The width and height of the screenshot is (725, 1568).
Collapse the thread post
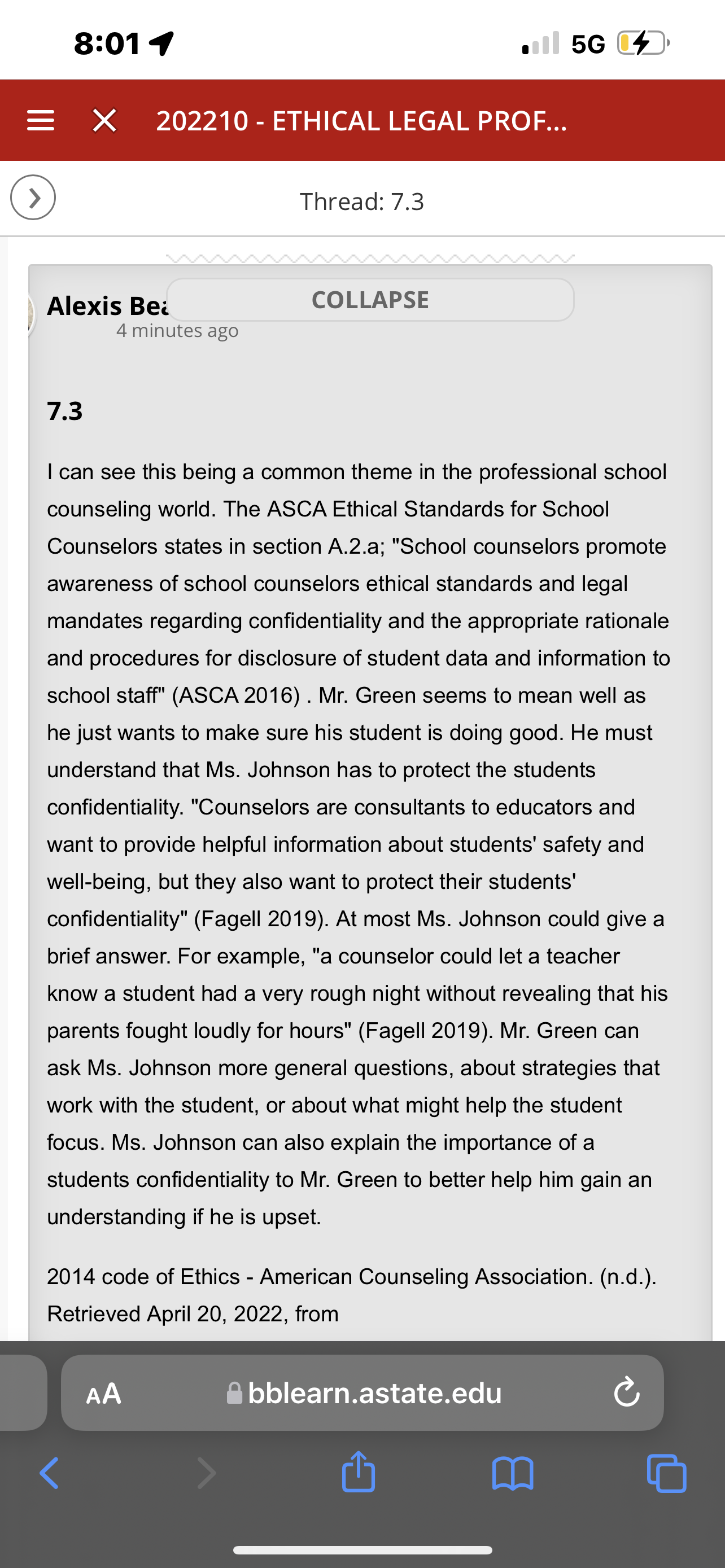pyautogui.click(x=370, y=300)
